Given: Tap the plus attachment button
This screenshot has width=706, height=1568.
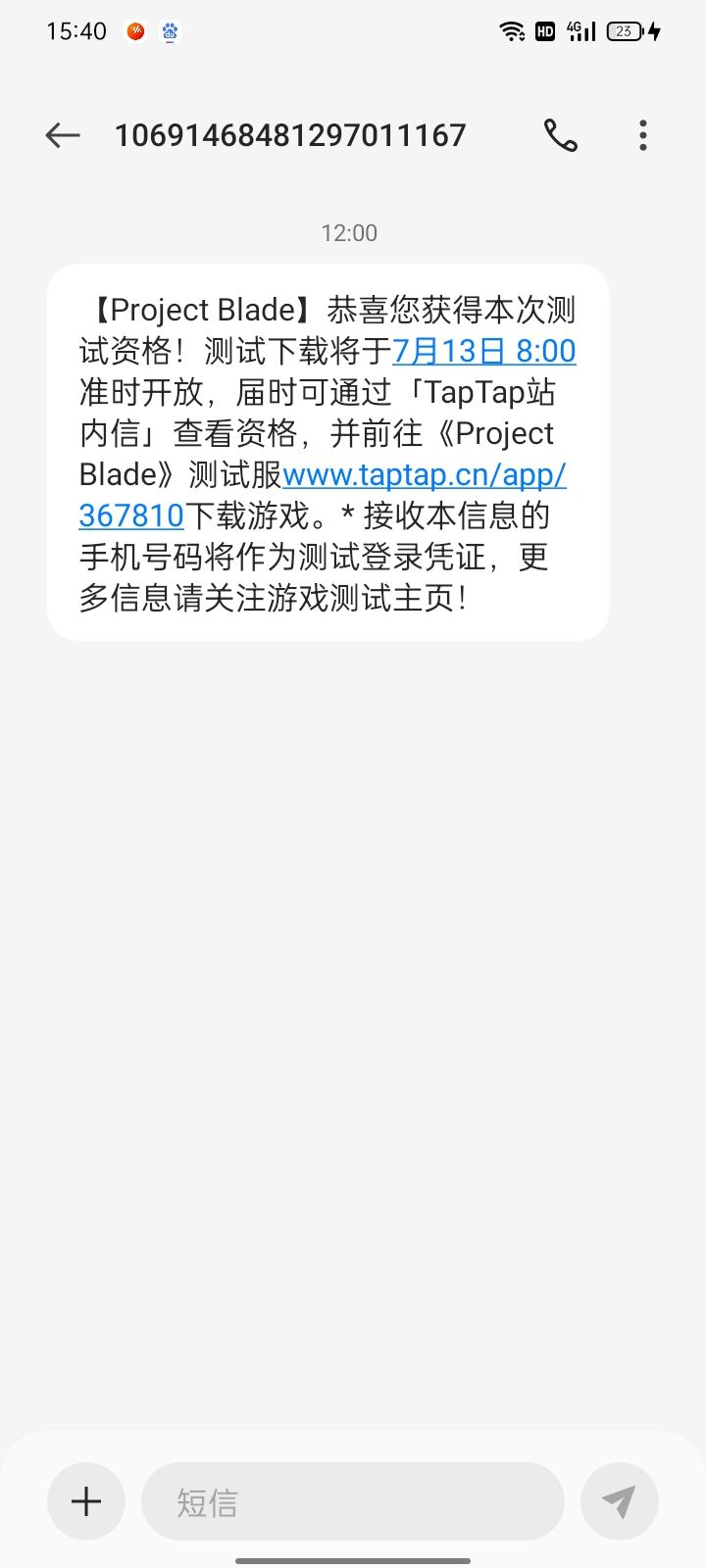Looking at the screenshot, I should pos(86,1501).
